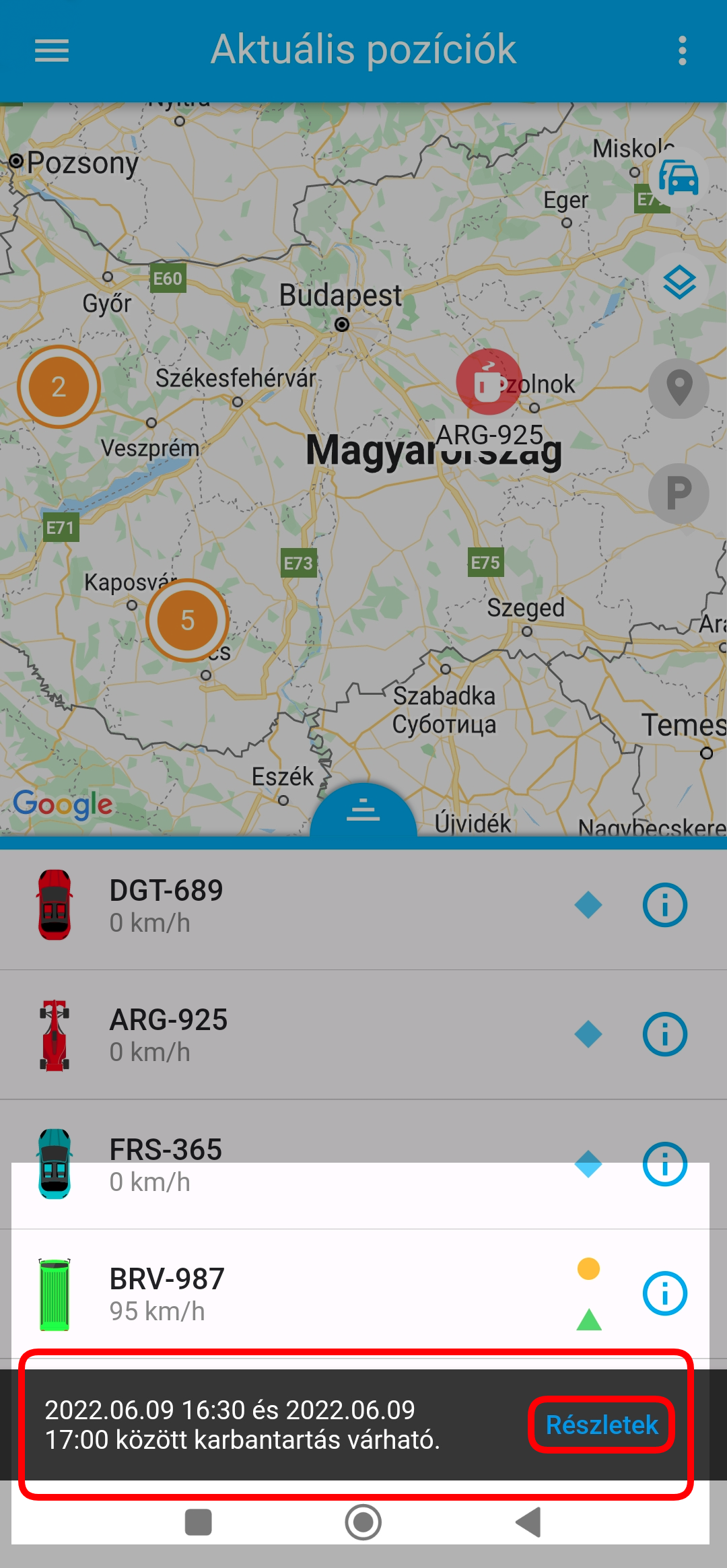Screen dimensions: 727x1568
Task: Open the cluster of 2 vehicles
Action: tap(59, 387)
